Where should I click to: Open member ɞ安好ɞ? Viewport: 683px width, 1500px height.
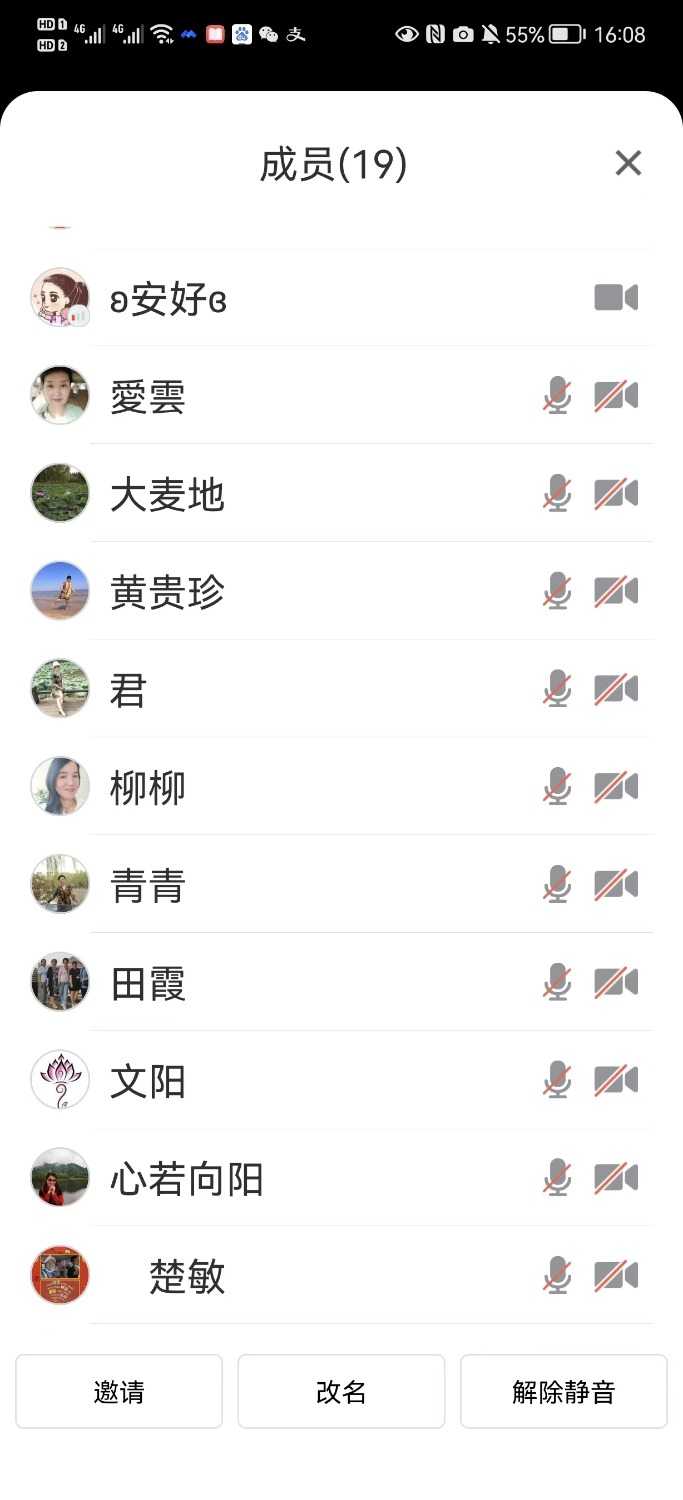tap(168, 299)
